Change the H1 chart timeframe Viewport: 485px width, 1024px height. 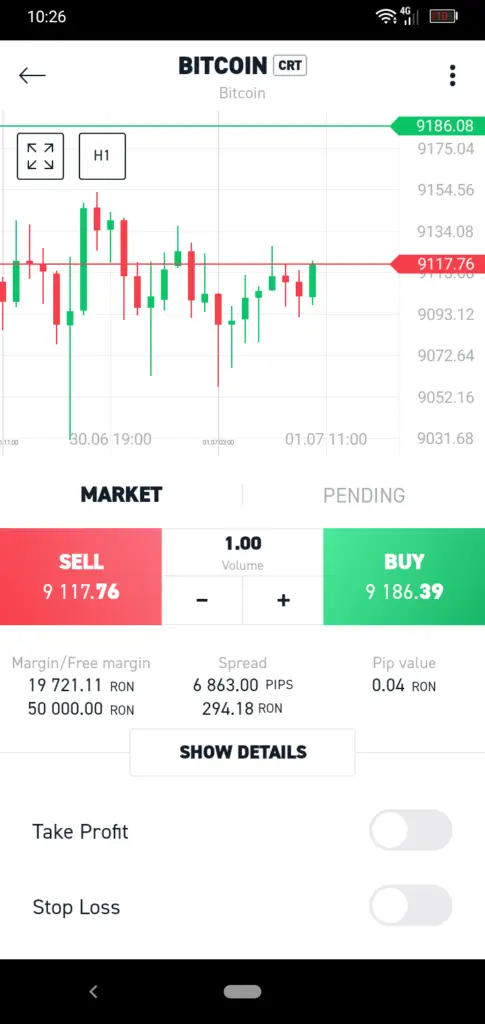tap(102, 156)
